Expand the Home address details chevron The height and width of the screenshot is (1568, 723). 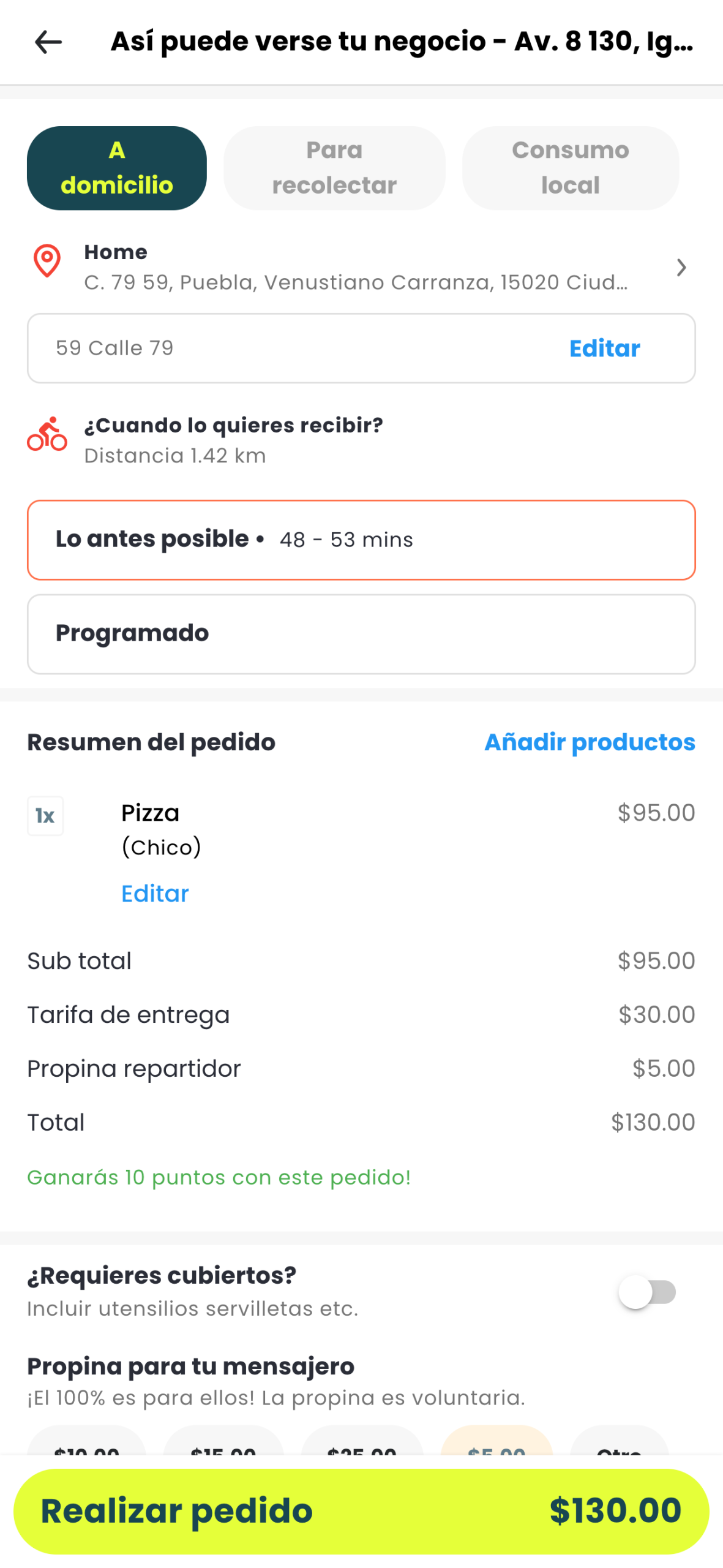coord(681,267)
